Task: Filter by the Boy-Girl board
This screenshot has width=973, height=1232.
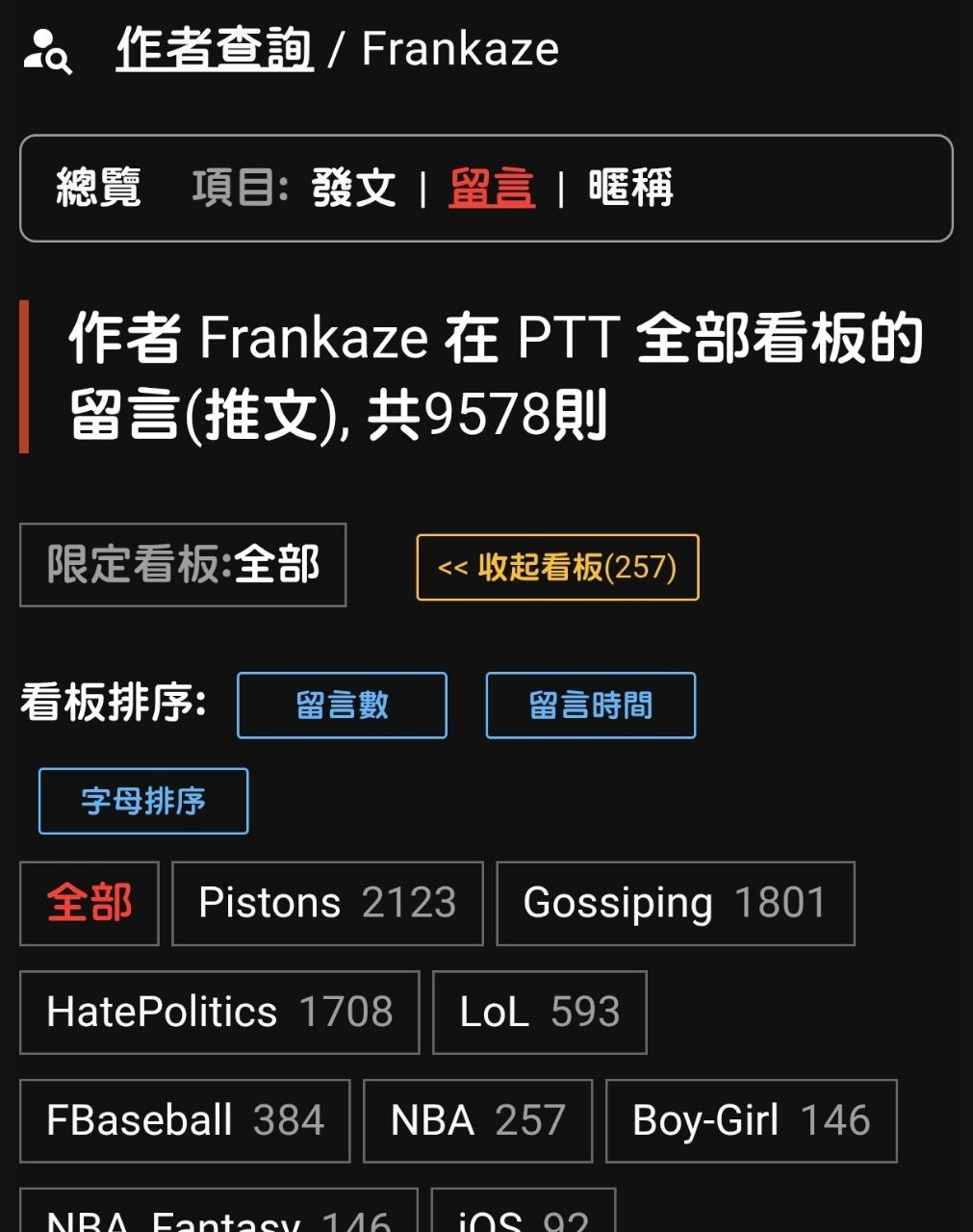Action: pos(751,1121)
